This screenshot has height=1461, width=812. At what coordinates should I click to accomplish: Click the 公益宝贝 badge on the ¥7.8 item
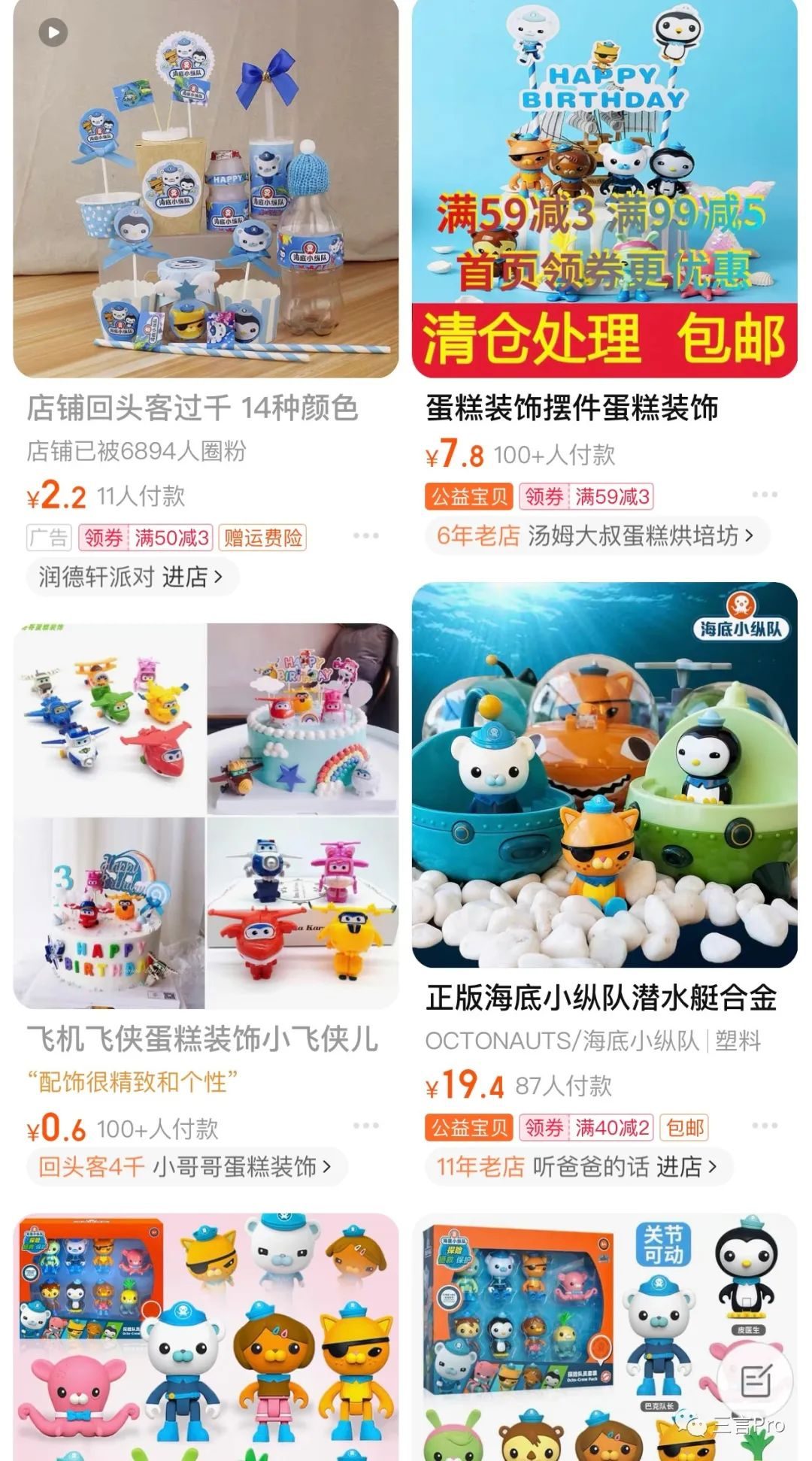(x=469, y=496)
